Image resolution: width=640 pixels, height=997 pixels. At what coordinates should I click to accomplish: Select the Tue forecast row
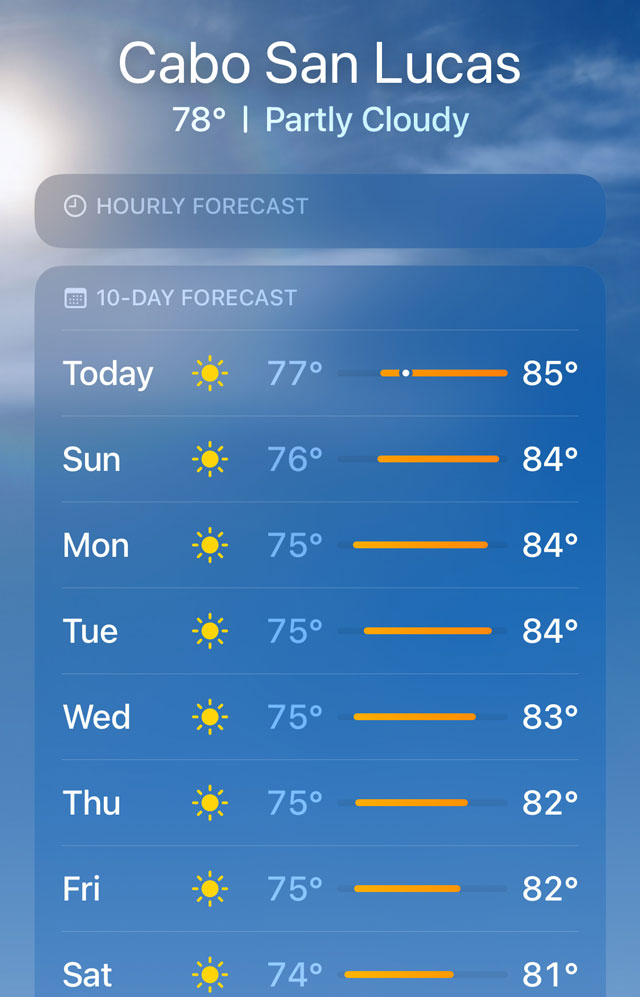pyautogui.click(x=320, y=631)
